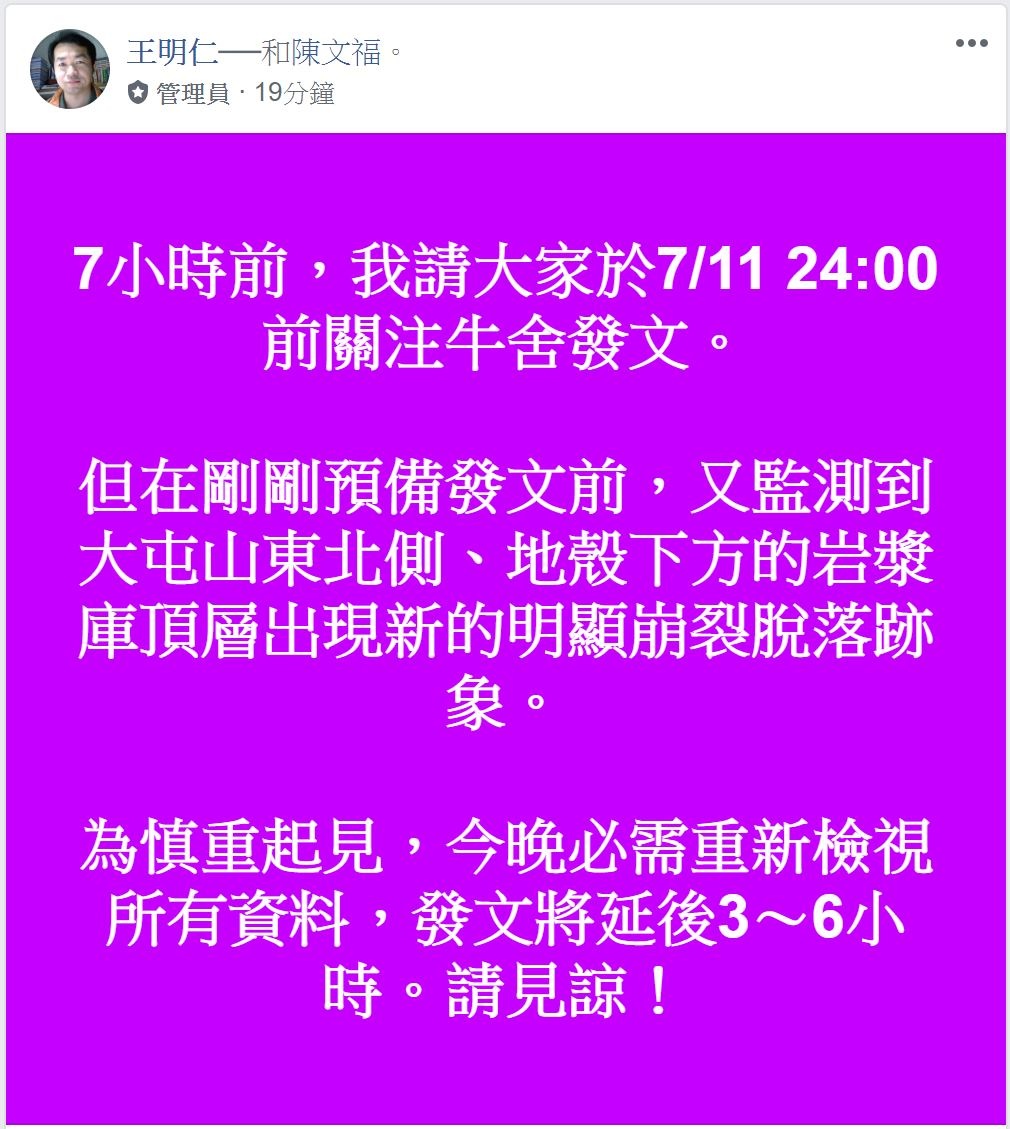Open the post's 19分鐘 timestamp
This screenshot has width=1010, height=1129.
(294, 94)
